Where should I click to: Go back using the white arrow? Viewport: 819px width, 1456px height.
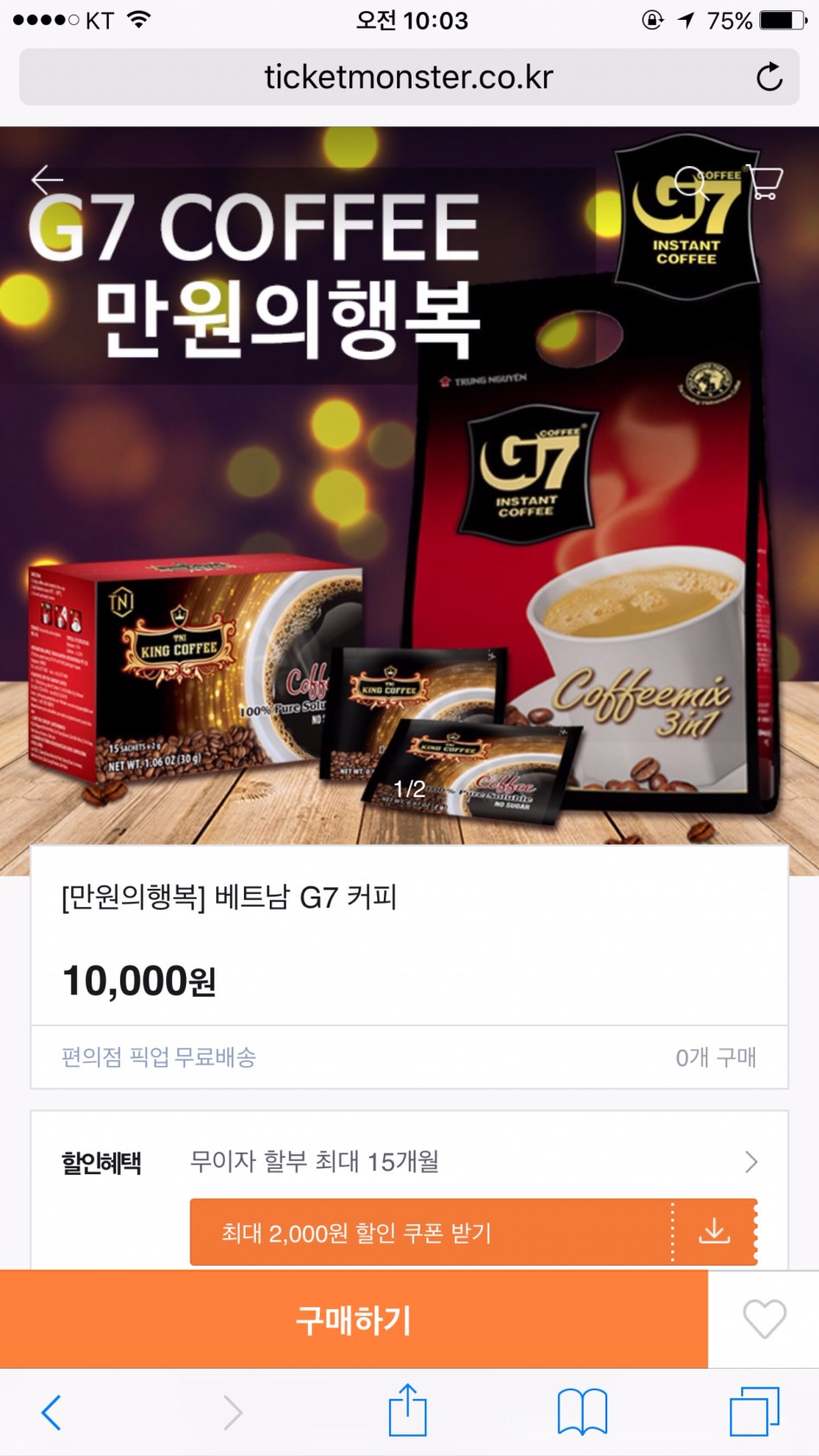click(x=48, y=180)
